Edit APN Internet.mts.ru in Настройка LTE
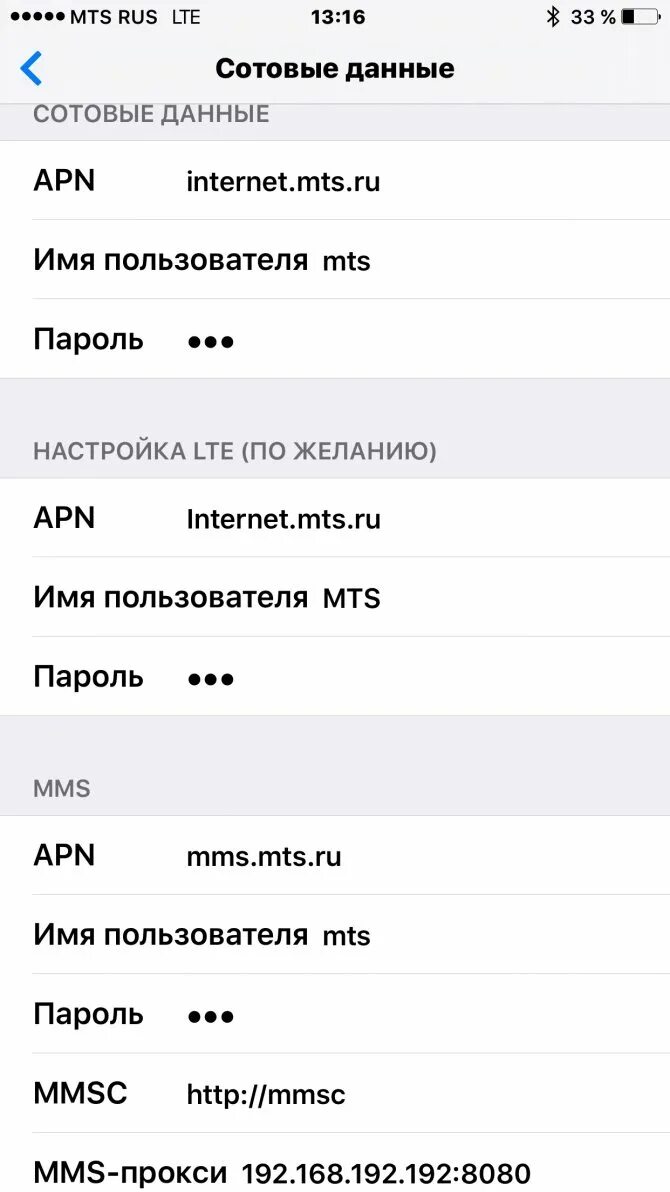The height and width of the screenshot is (1192, 670). click(283, 519)
